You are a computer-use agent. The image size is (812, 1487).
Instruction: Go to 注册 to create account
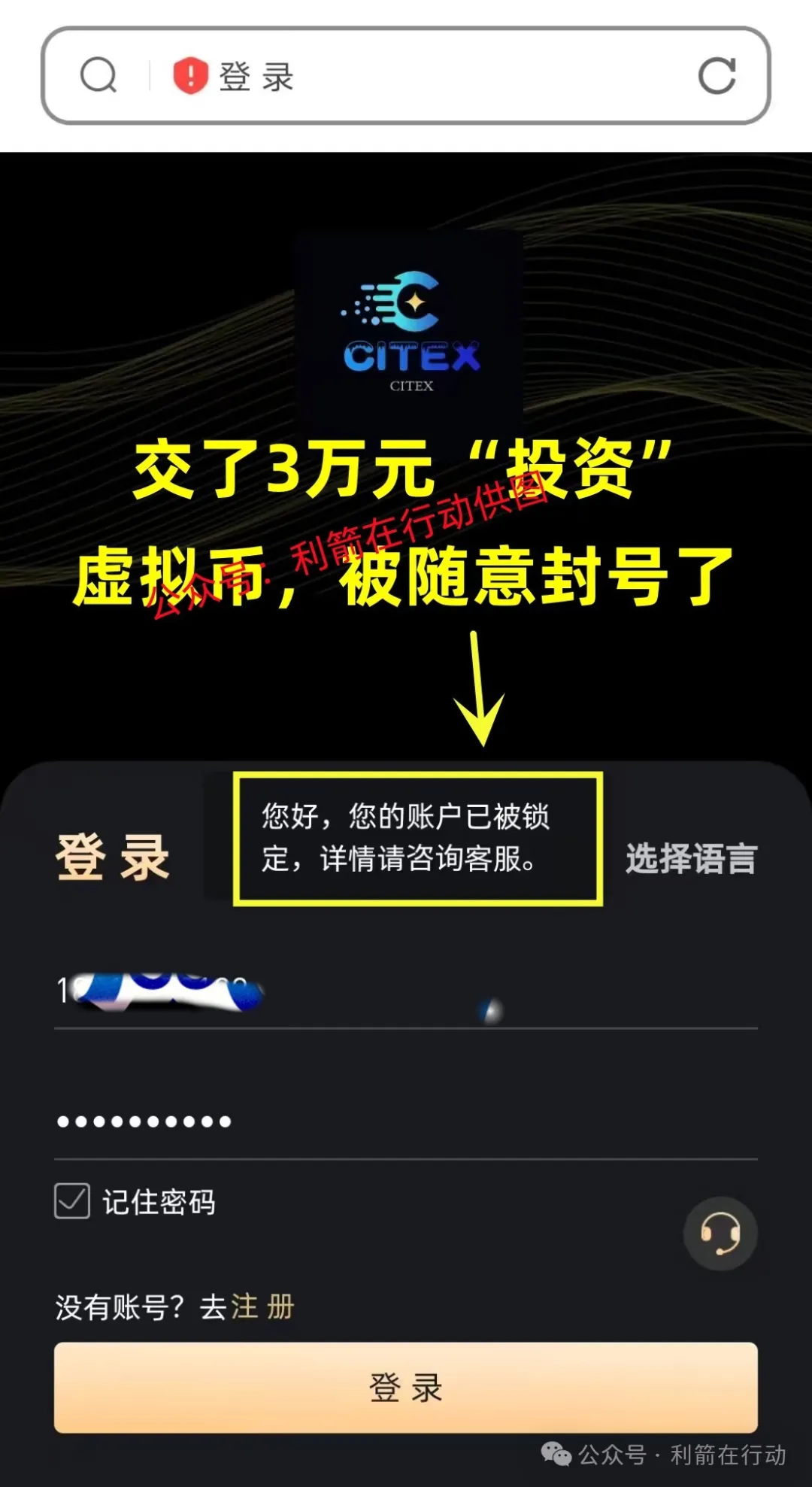(262, 1307)
